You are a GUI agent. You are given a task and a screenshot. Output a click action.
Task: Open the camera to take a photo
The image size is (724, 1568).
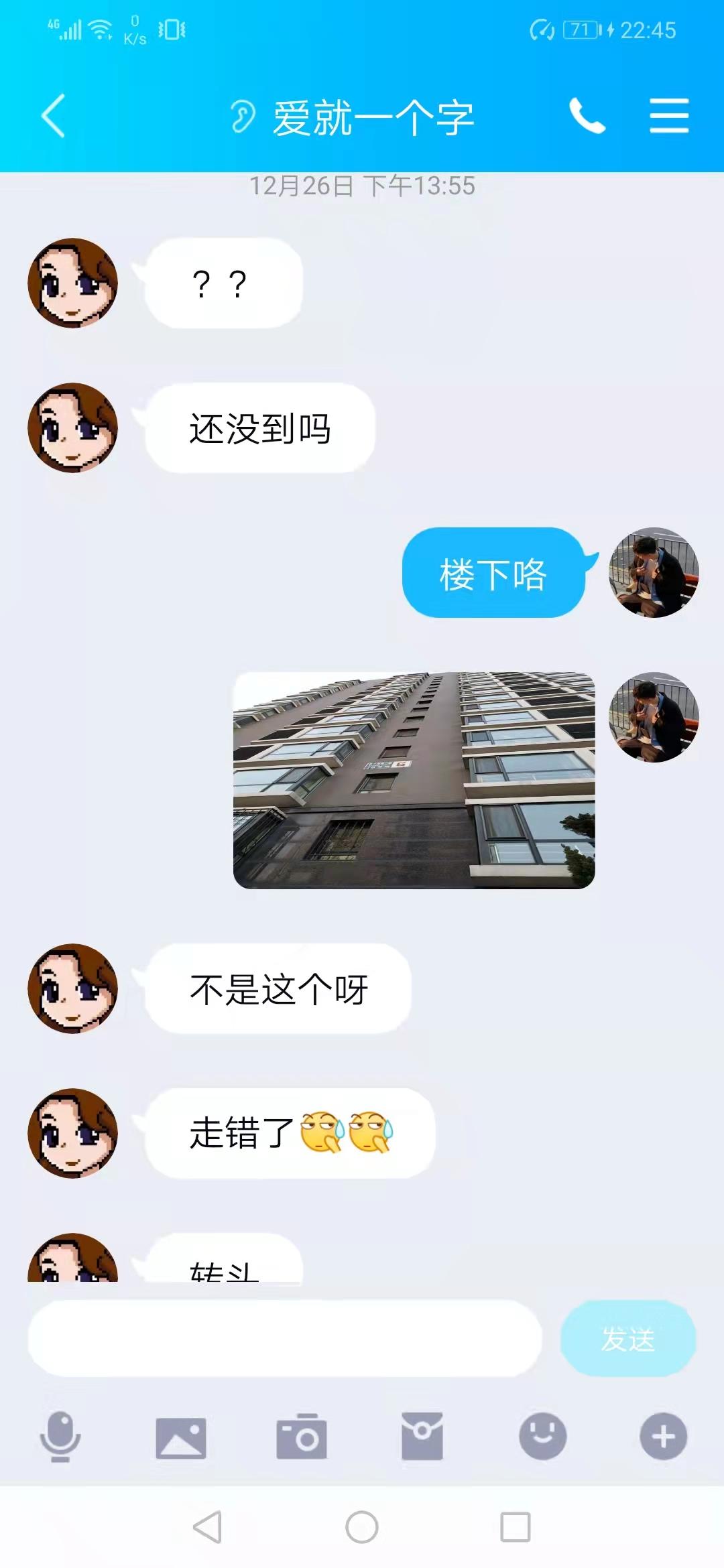pyautogui.click(x=302, y=1437)
